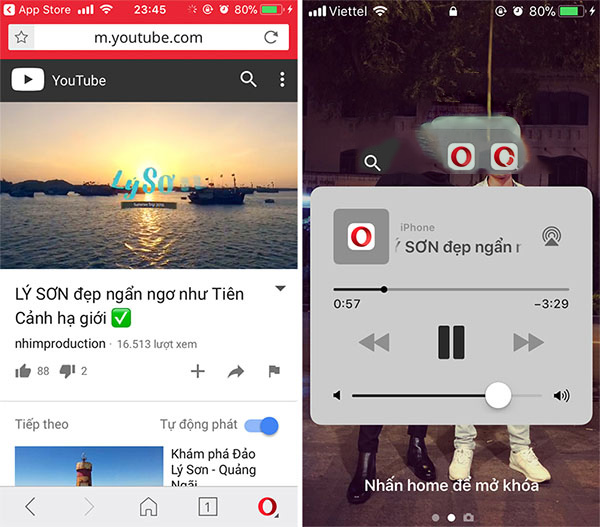
Task: Open the browser tabs counter
Action: (x=208, y=506)
